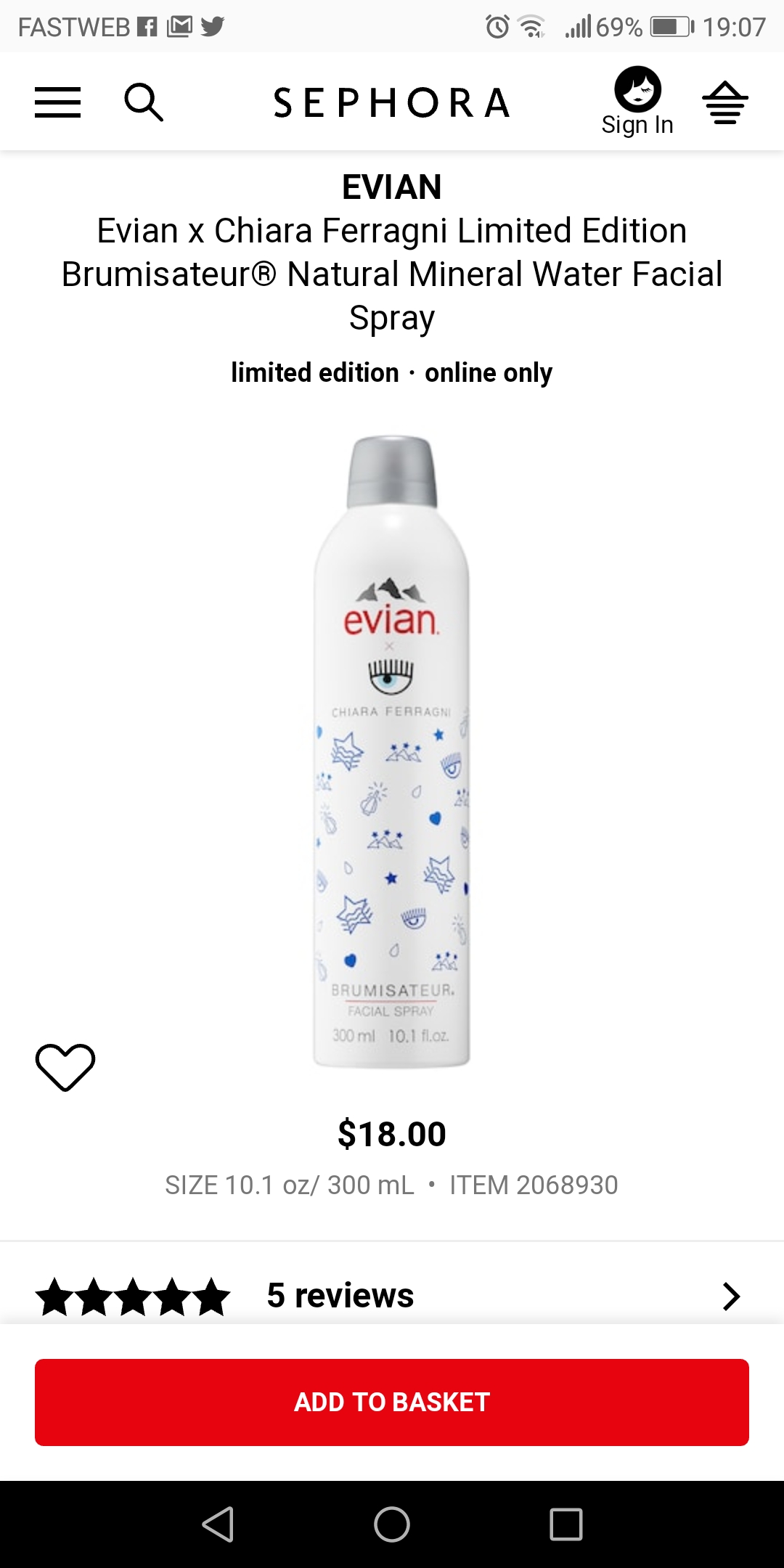This screenshot has width=784, height=1568.
Task: Tap the Sephora logo to go home
Action: [391, 102]
